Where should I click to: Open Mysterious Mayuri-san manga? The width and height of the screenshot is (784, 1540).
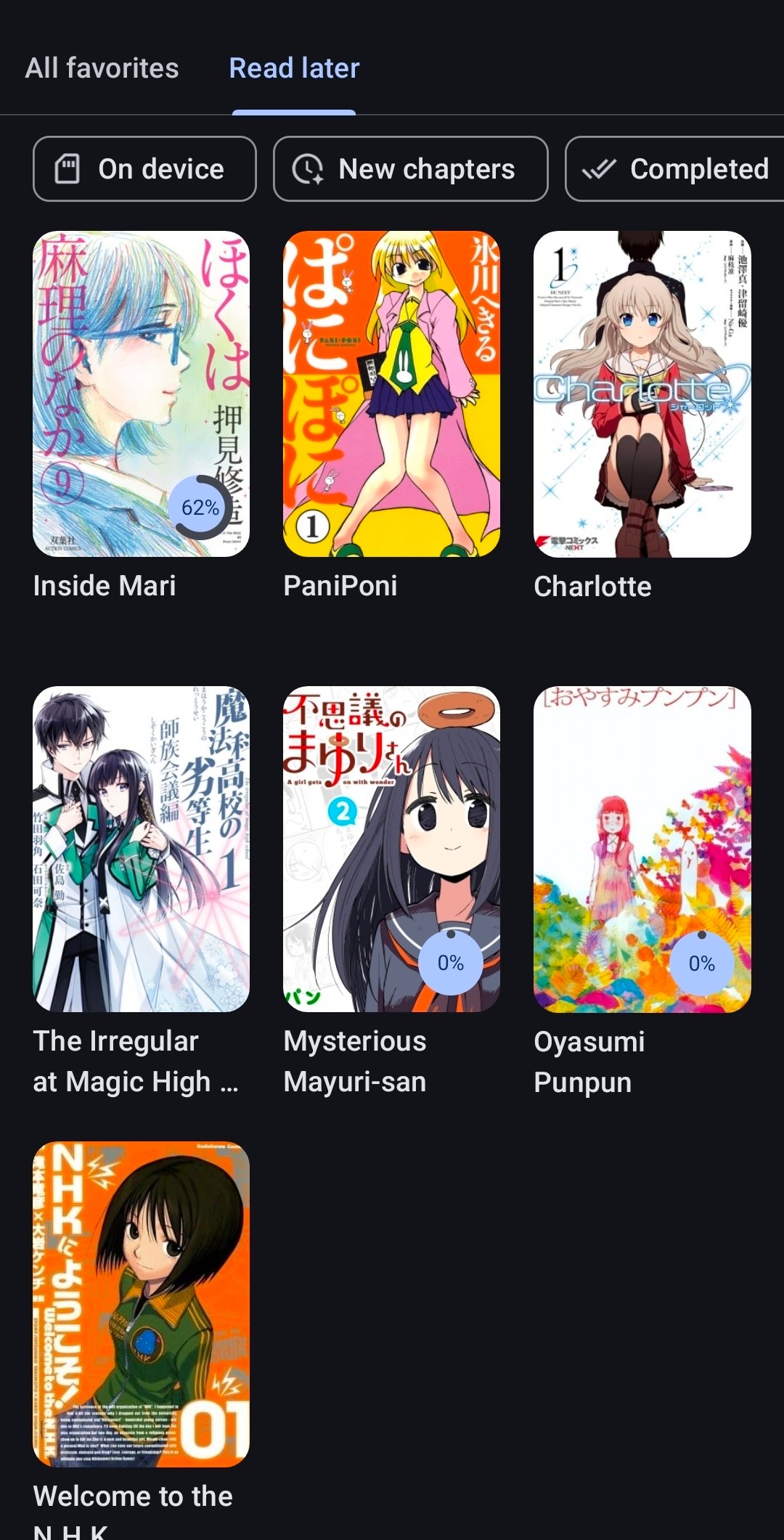click(391, 850)
